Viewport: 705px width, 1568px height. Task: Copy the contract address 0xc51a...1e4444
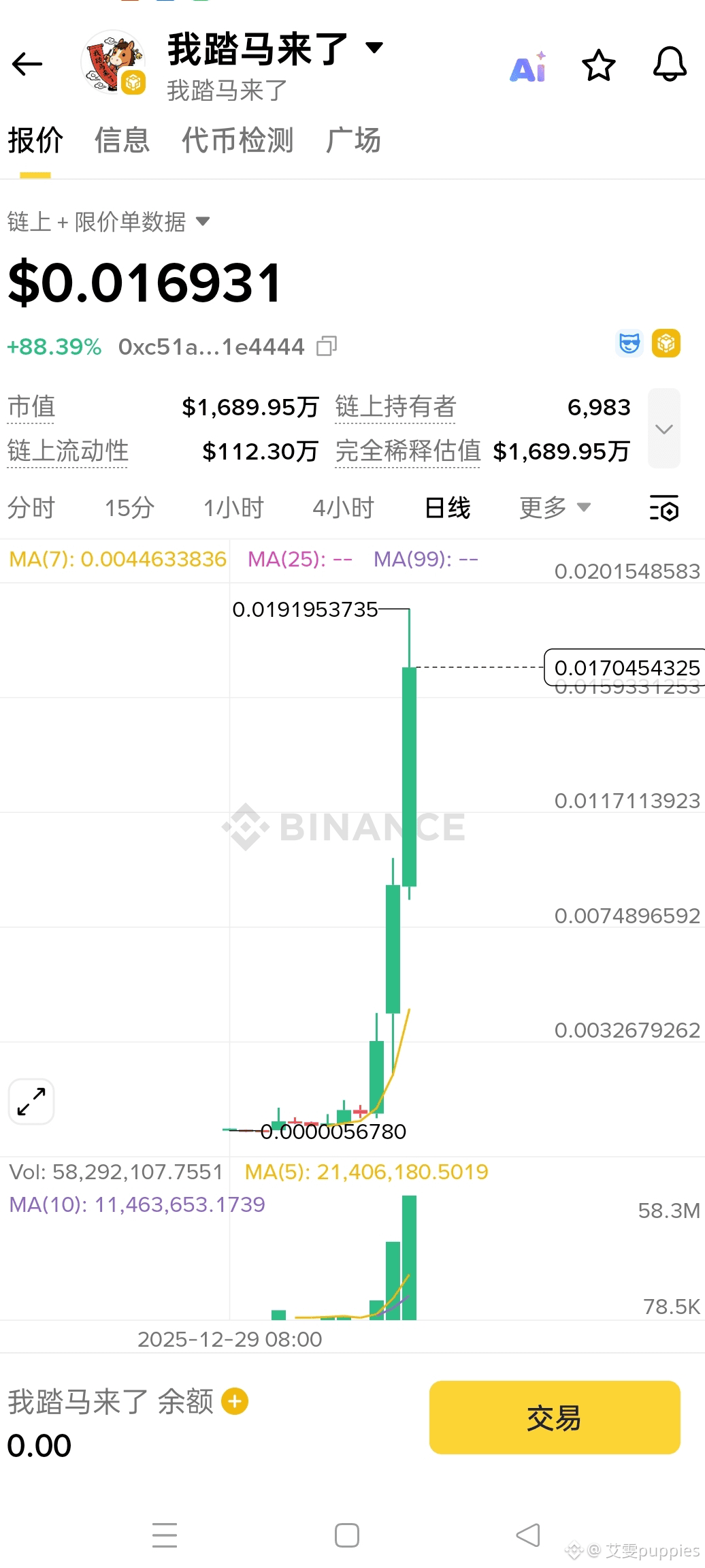point(327,347)
